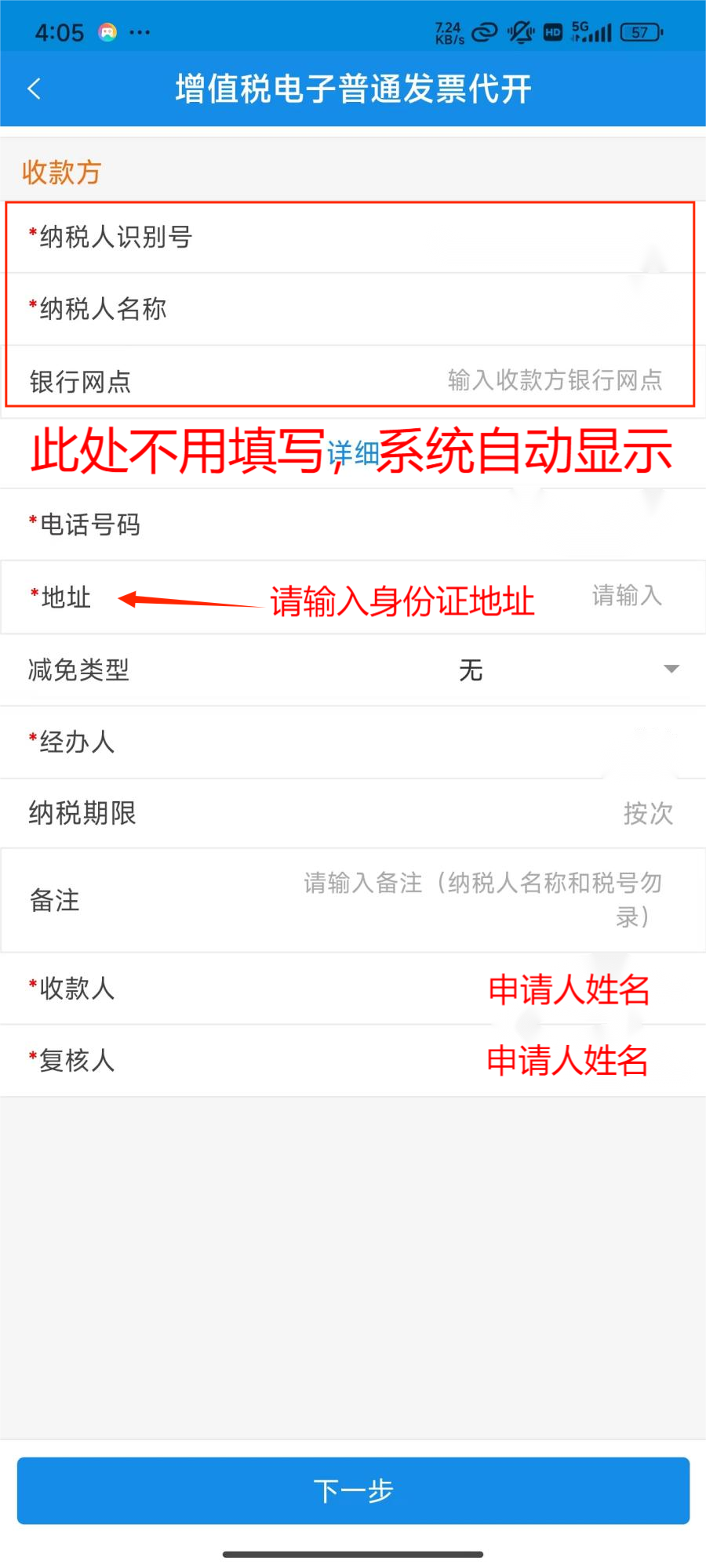The height and width of the screenshot is (1568, 706).
Task: Proceed with the 下一步 button
Action: [x=353, y=1490]
